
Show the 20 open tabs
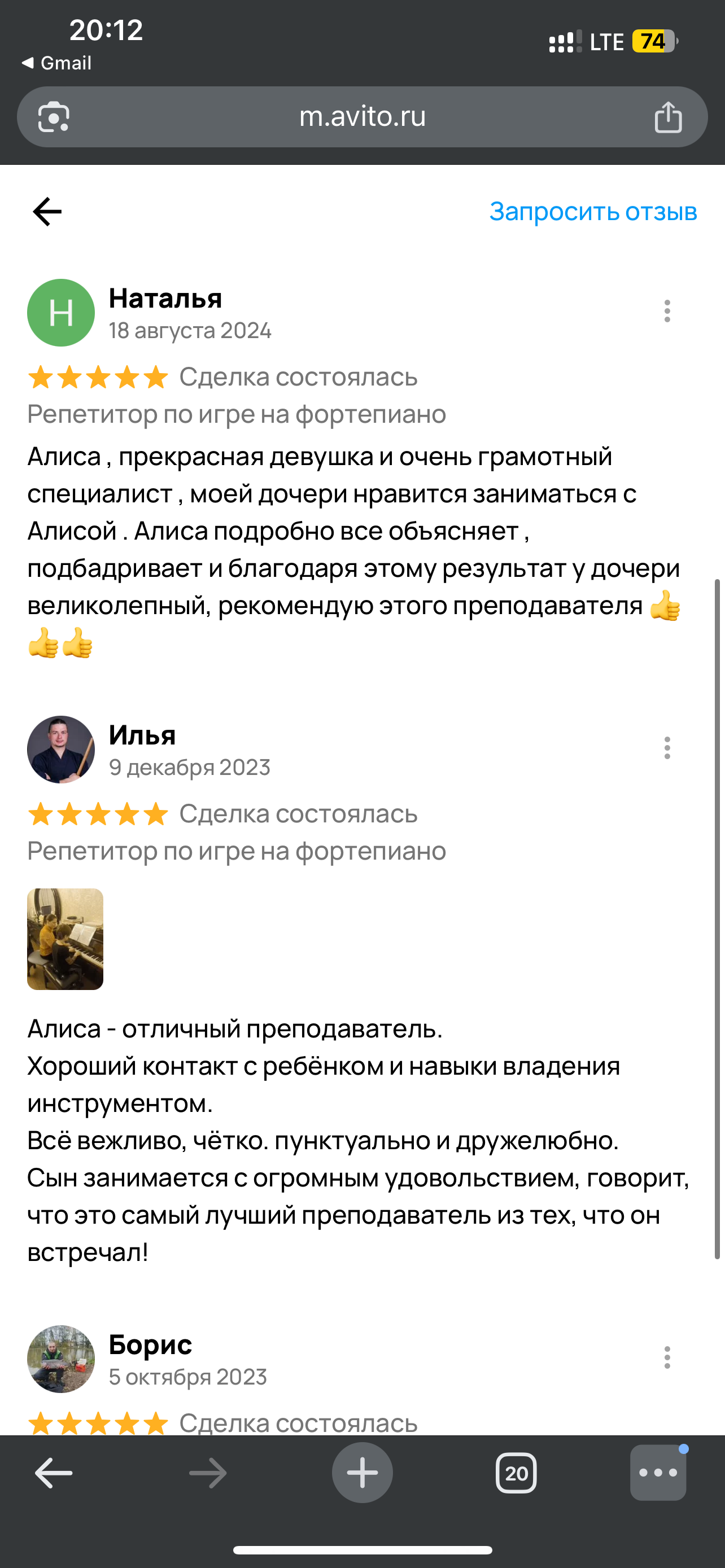click(516, 1473)
